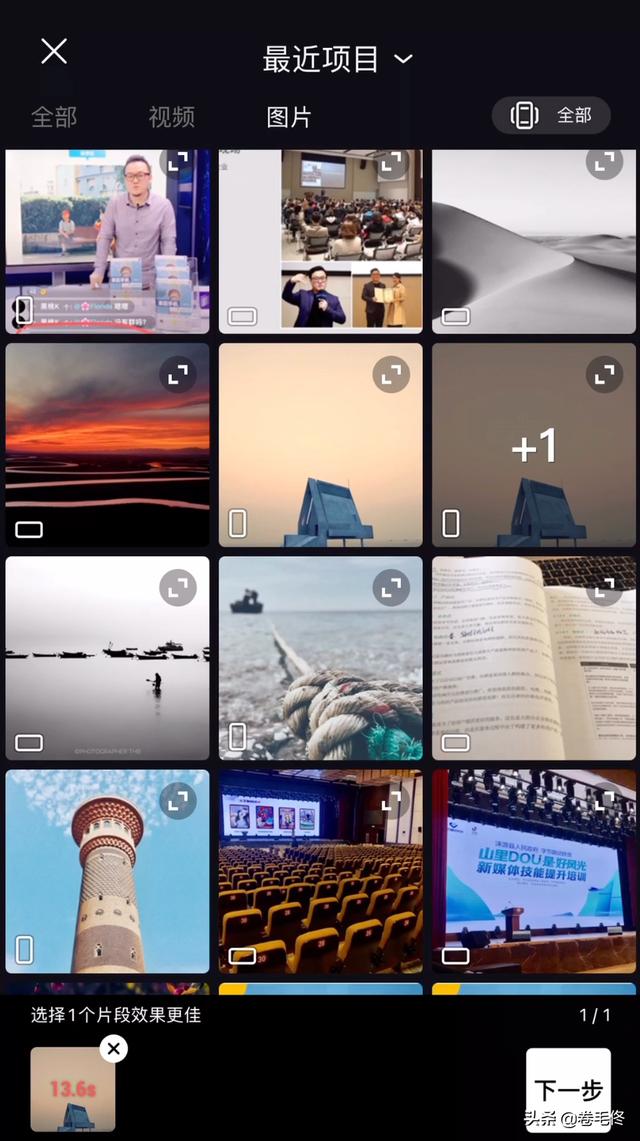
Task: Remove the selected 13.6s clip
Action: pyautogui.click(x=114, y=1048)
